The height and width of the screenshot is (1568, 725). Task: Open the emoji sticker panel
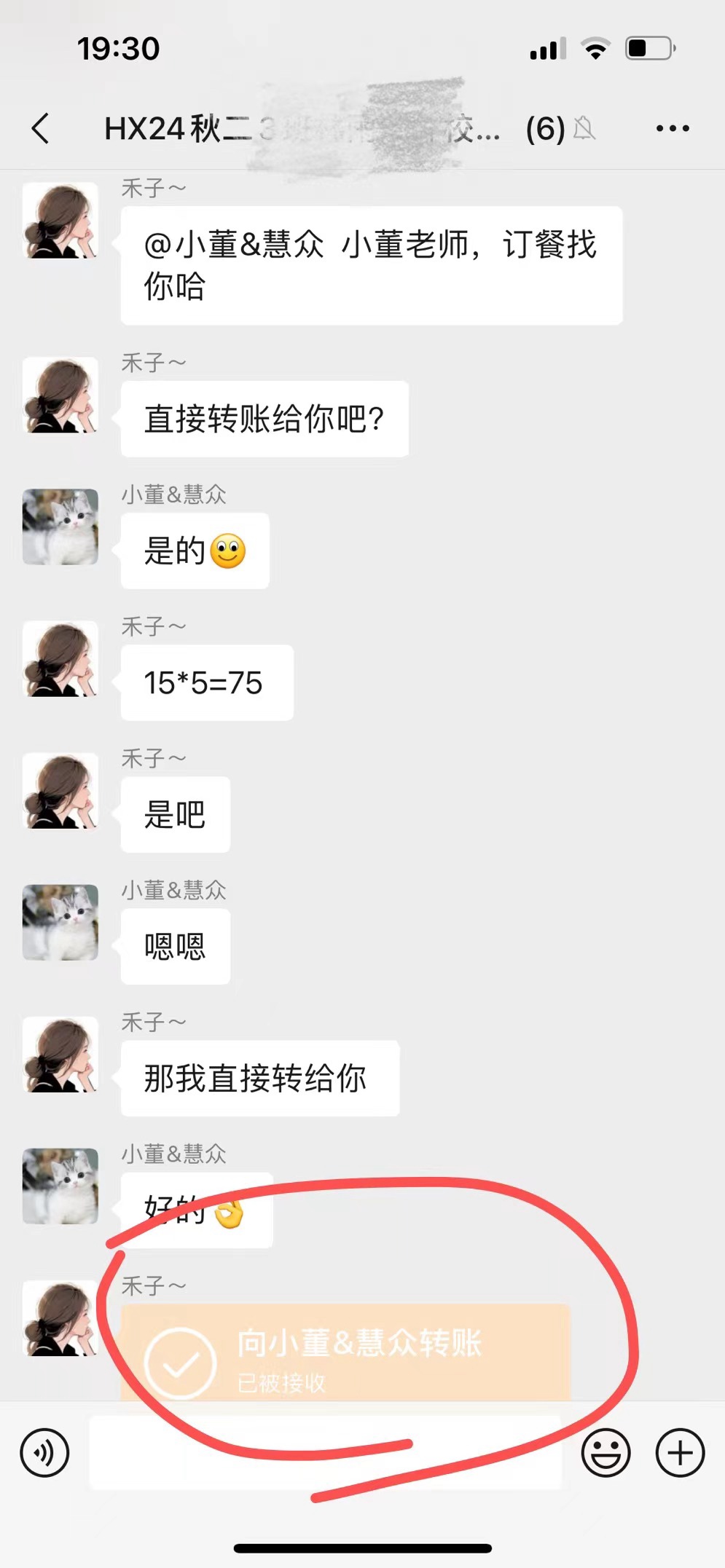(x=605, y=1453)
